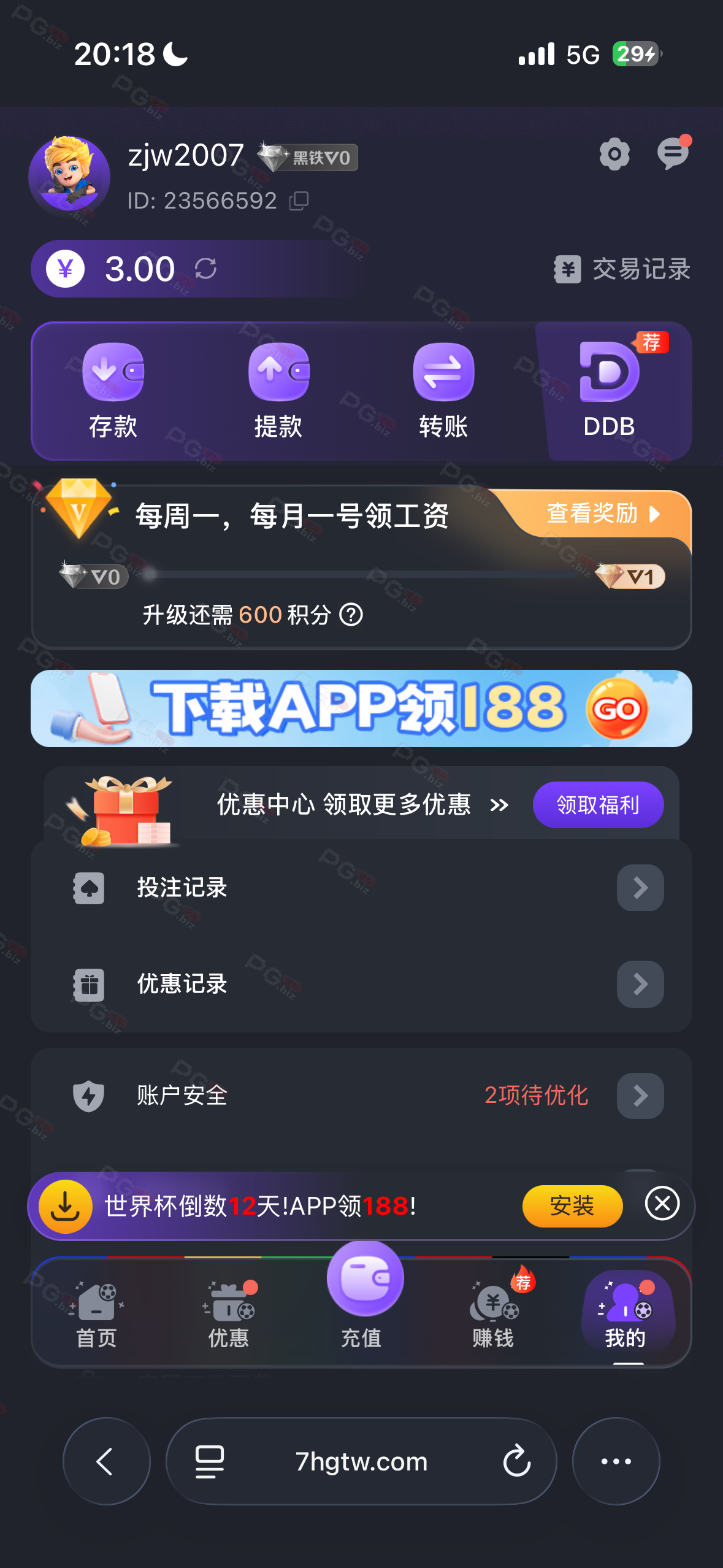Tap the 提款 withdraw button
This screenshot has width=723, height=1568.
[278, 391]
